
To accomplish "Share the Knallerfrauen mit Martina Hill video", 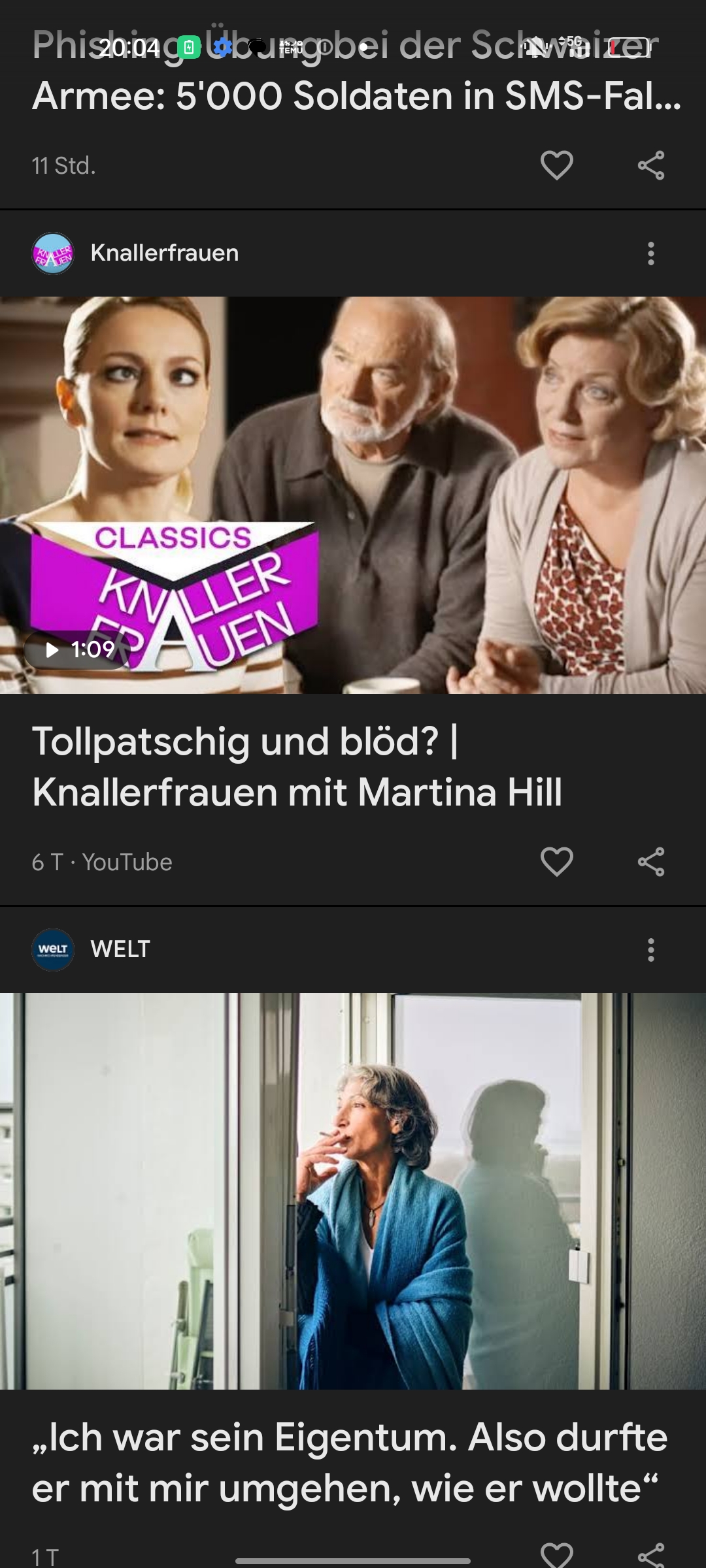I will click(651, 862).
